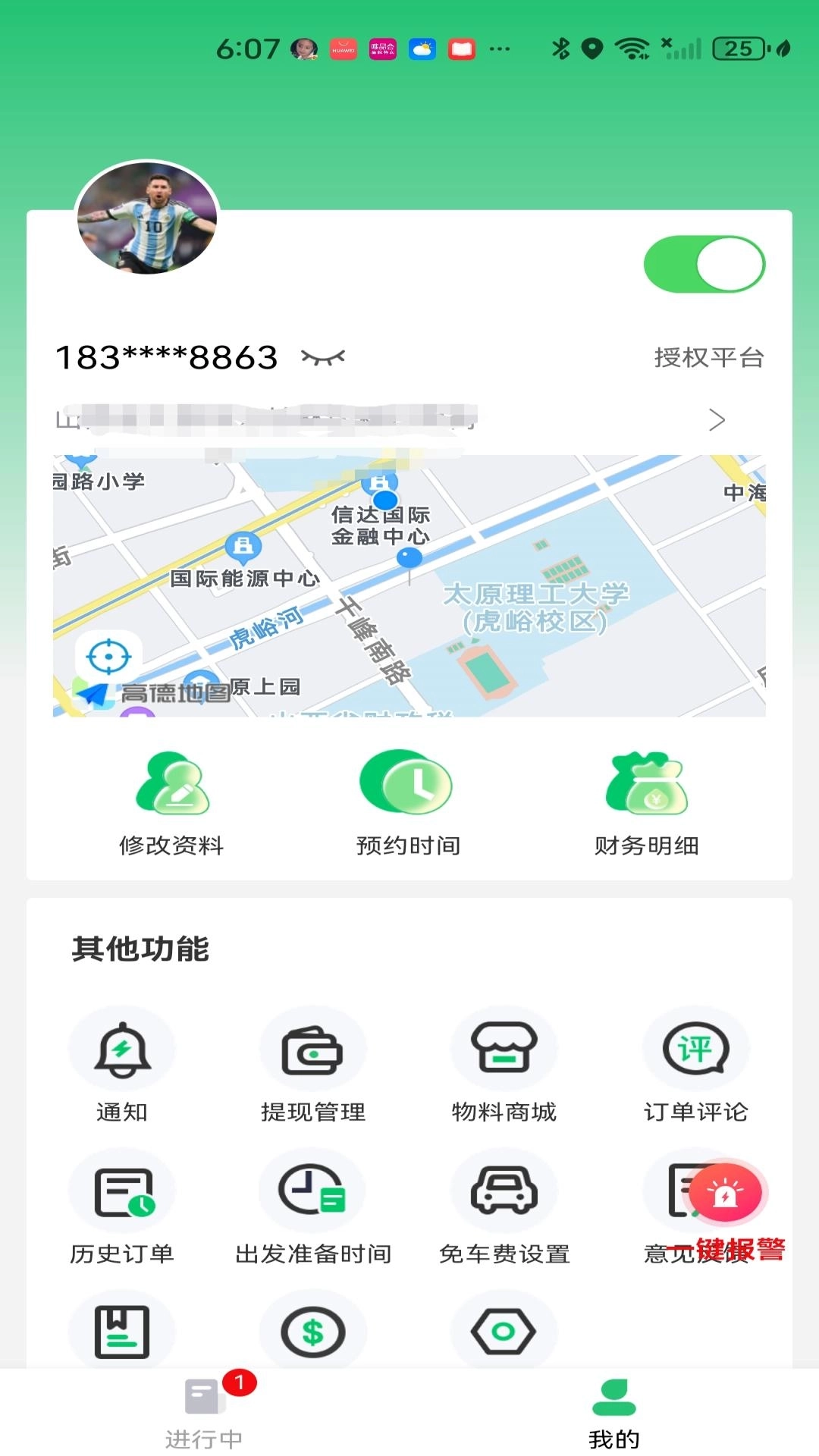
Task: Open 提现管理 wallet icon
Action: pyautogui.click(x=314, y=1050)
